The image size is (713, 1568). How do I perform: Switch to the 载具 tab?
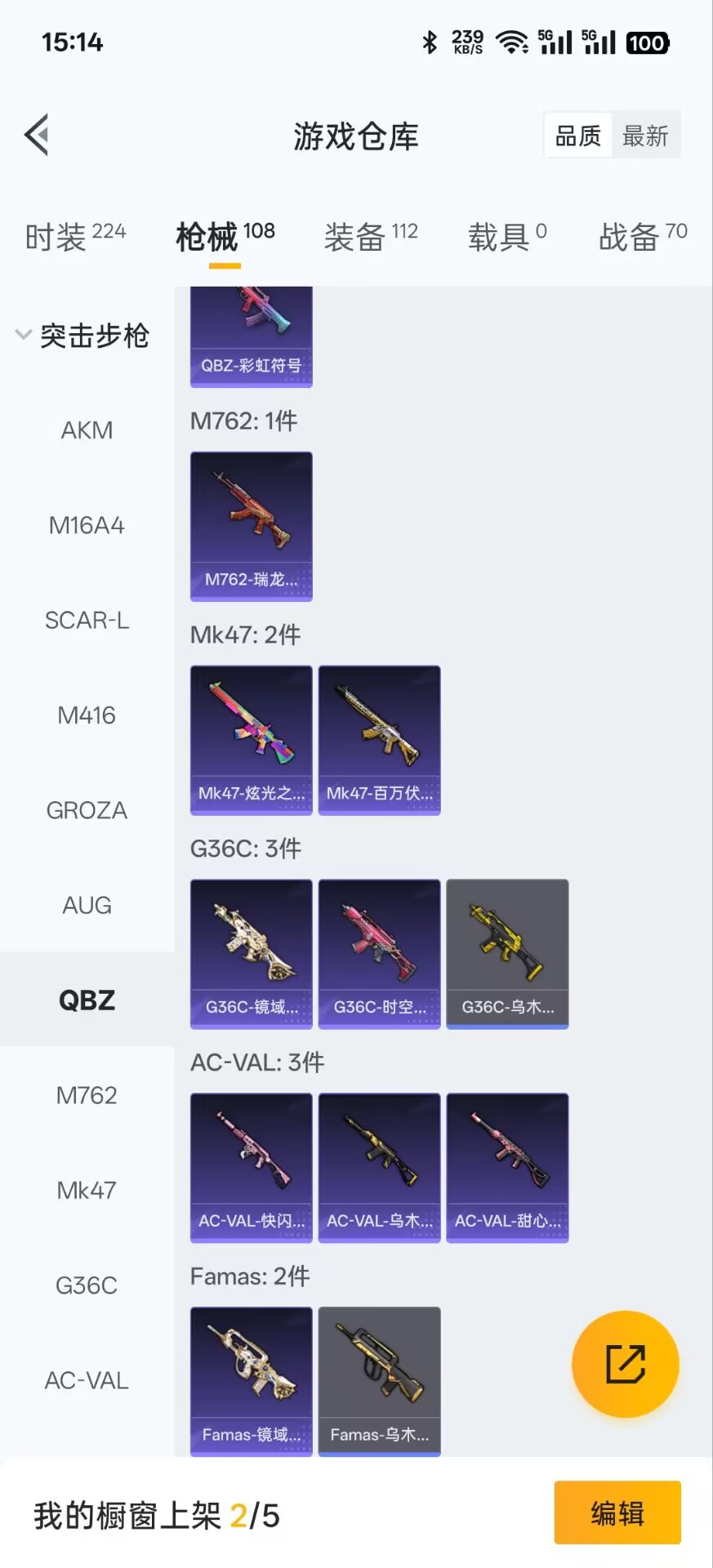tap(506, 237)
